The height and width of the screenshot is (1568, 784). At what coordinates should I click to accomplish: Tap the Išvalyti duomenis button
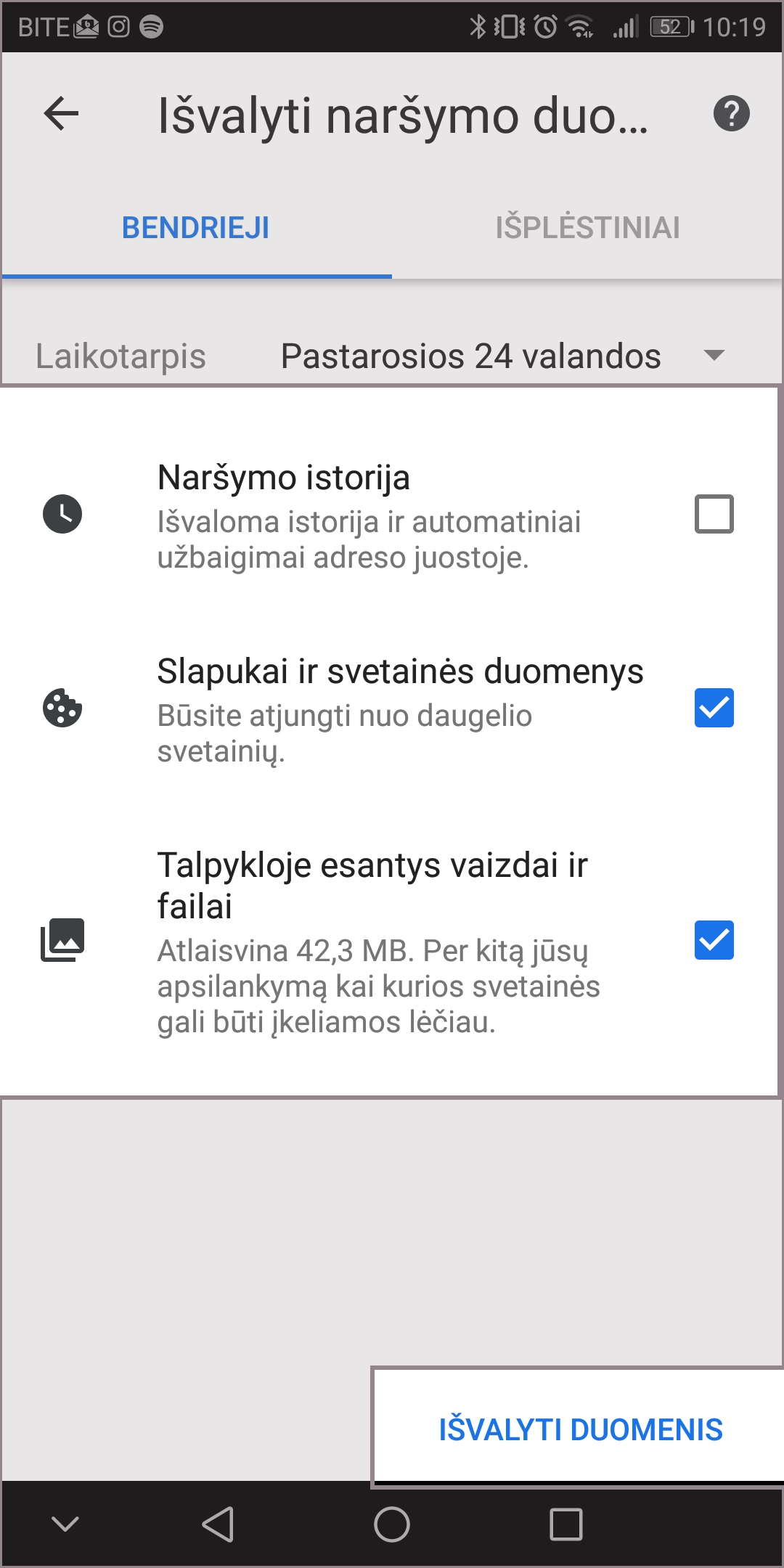point(580,1429)
